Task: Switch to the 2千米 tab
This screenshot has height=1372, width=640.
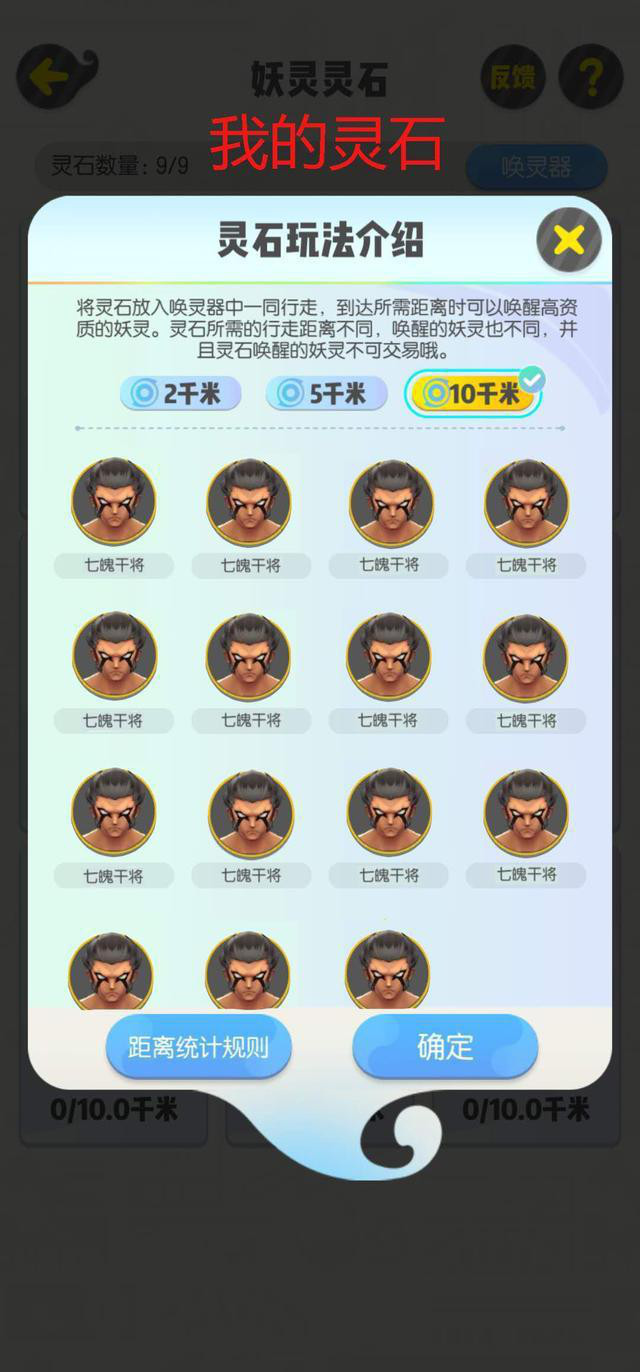Action: [181, 393]
